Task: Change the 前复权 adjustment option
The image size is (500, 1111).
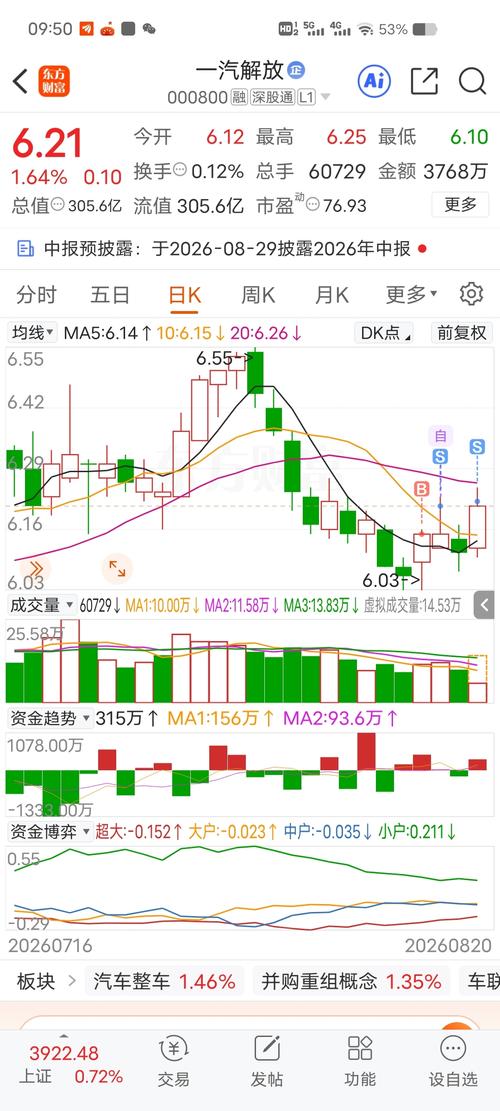Action: click(x=462, y=332)
